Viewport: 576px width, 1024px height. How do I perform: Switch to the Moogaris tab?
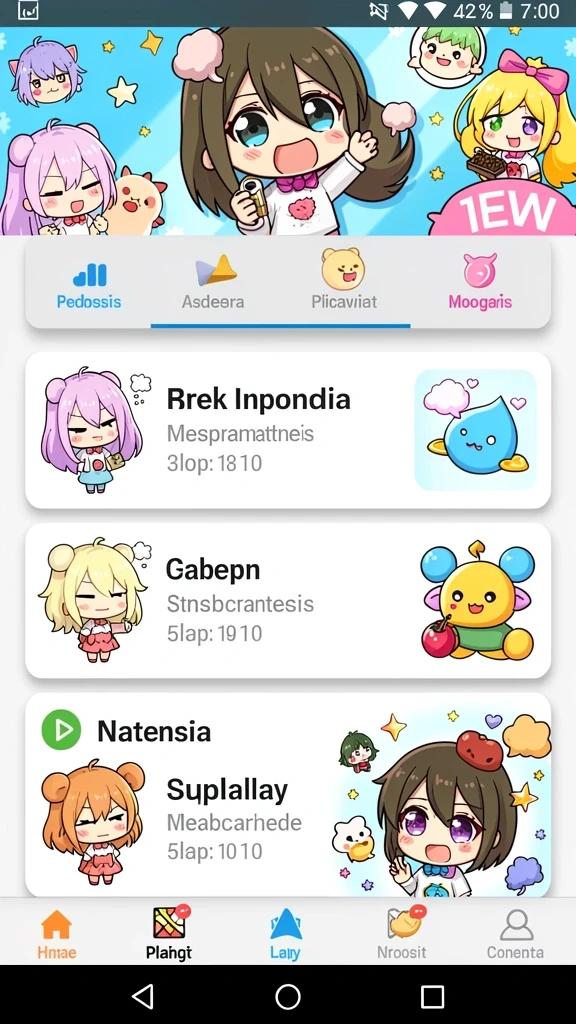(x=480, y=285)
